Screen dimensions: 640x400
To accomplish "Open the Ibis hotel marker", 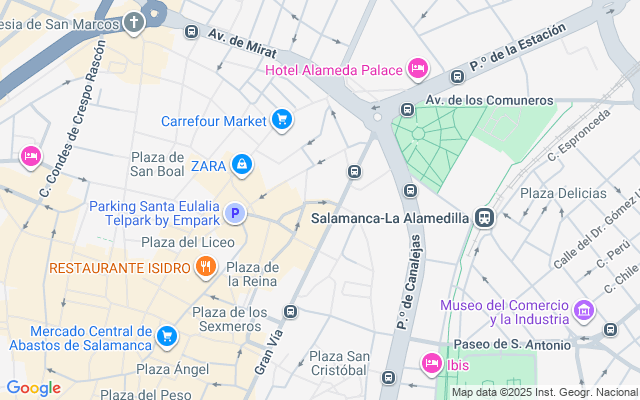I will (432, 363).
